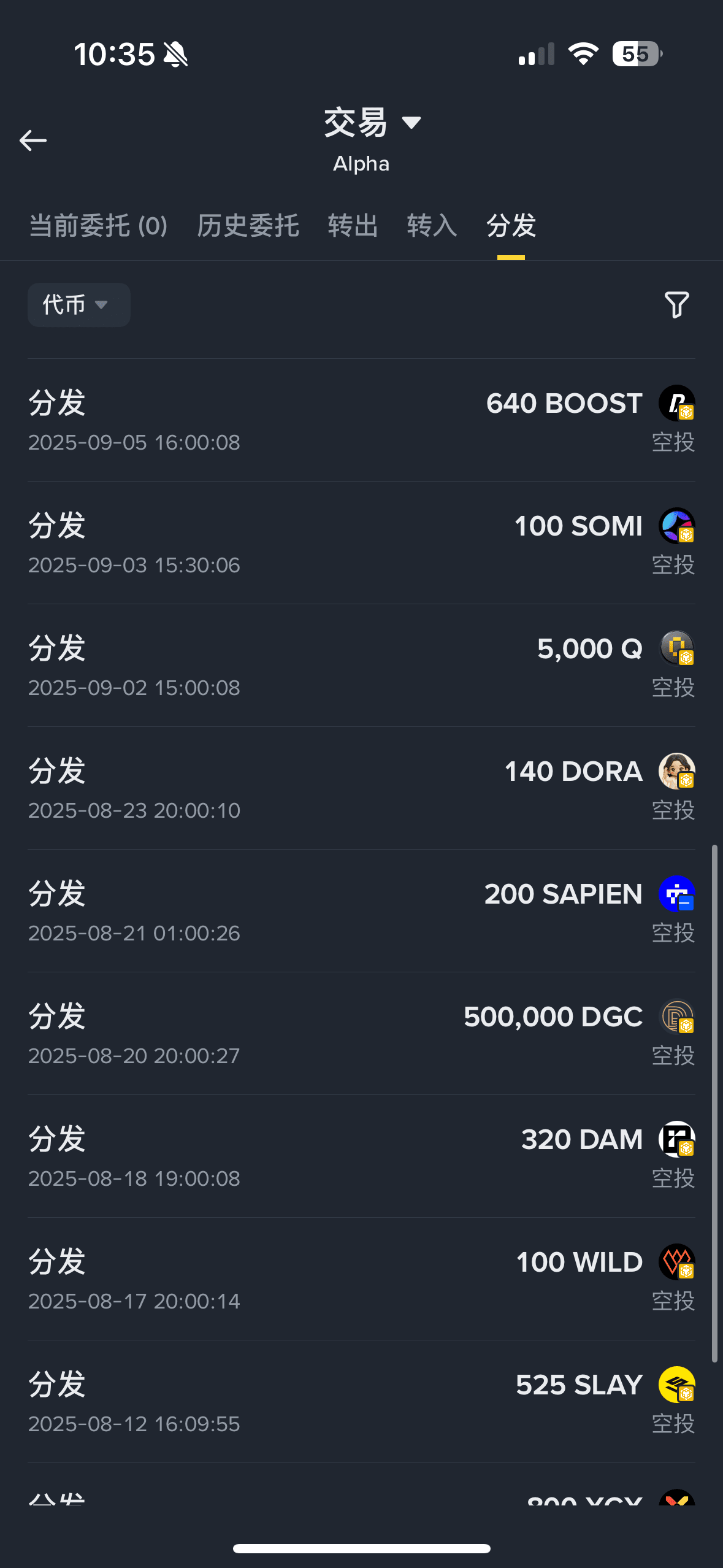The width and height of the screenshot is (723, 1568).
Task: Open the filter funnel icon
Action: (676, 305)
